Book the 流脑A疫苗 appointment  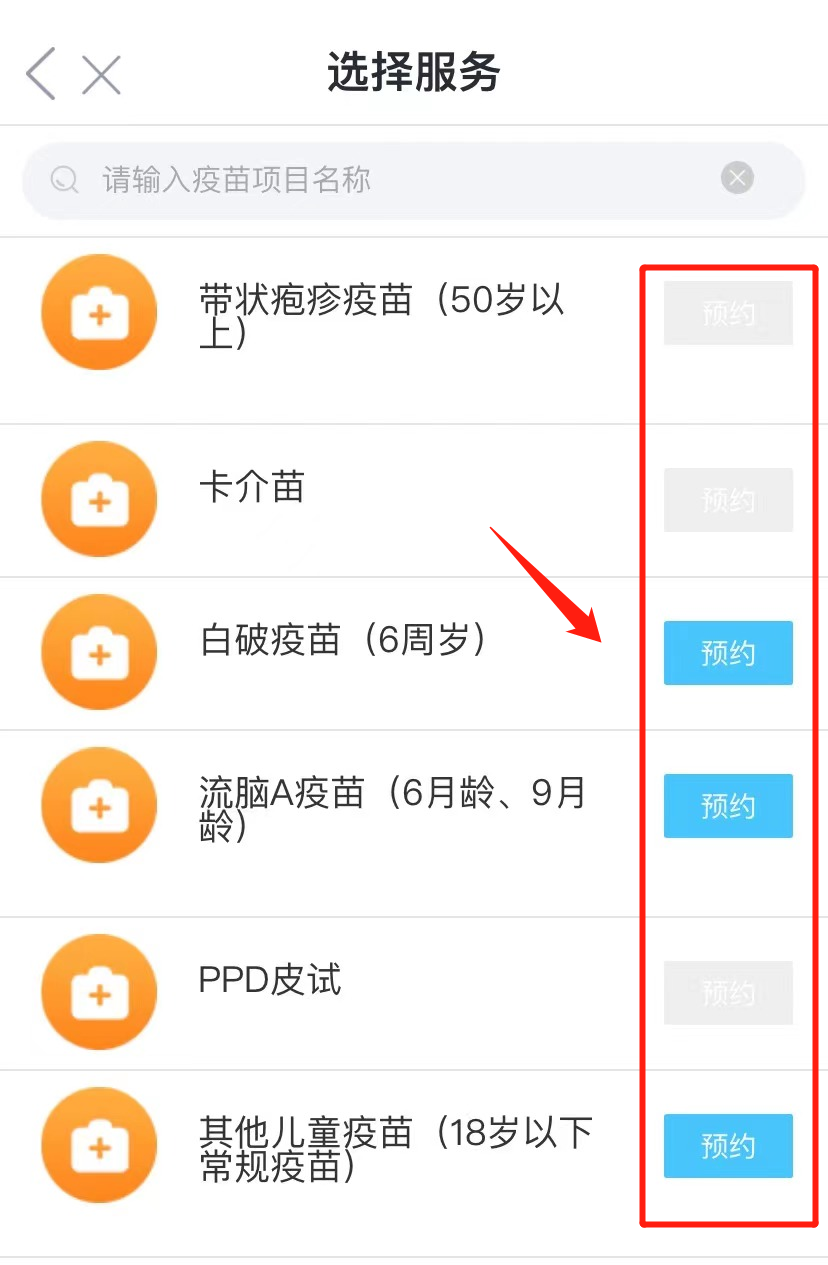728,806
